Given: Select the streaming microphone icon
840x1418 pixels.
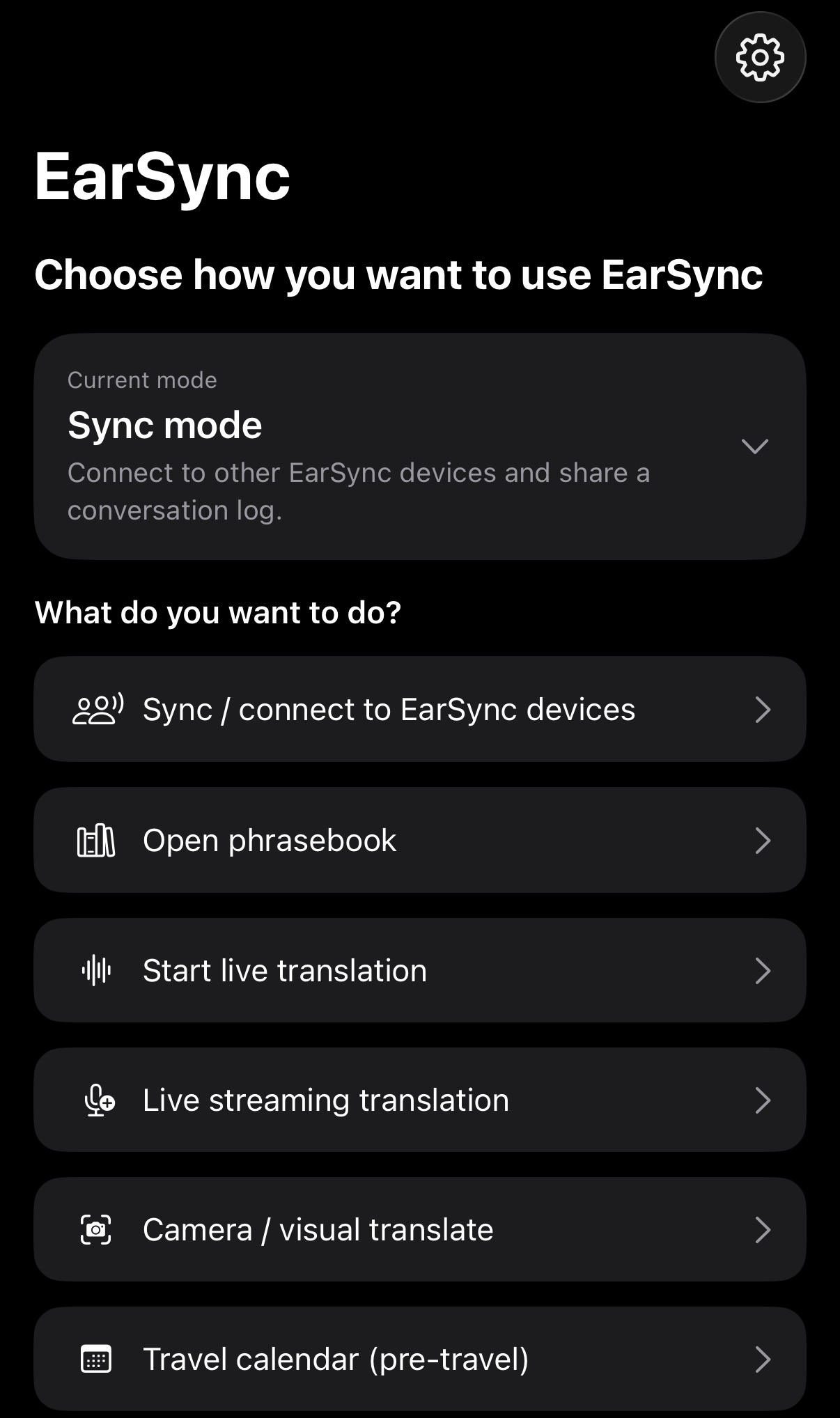Looking at the screenshot, I should point(98,1100).
